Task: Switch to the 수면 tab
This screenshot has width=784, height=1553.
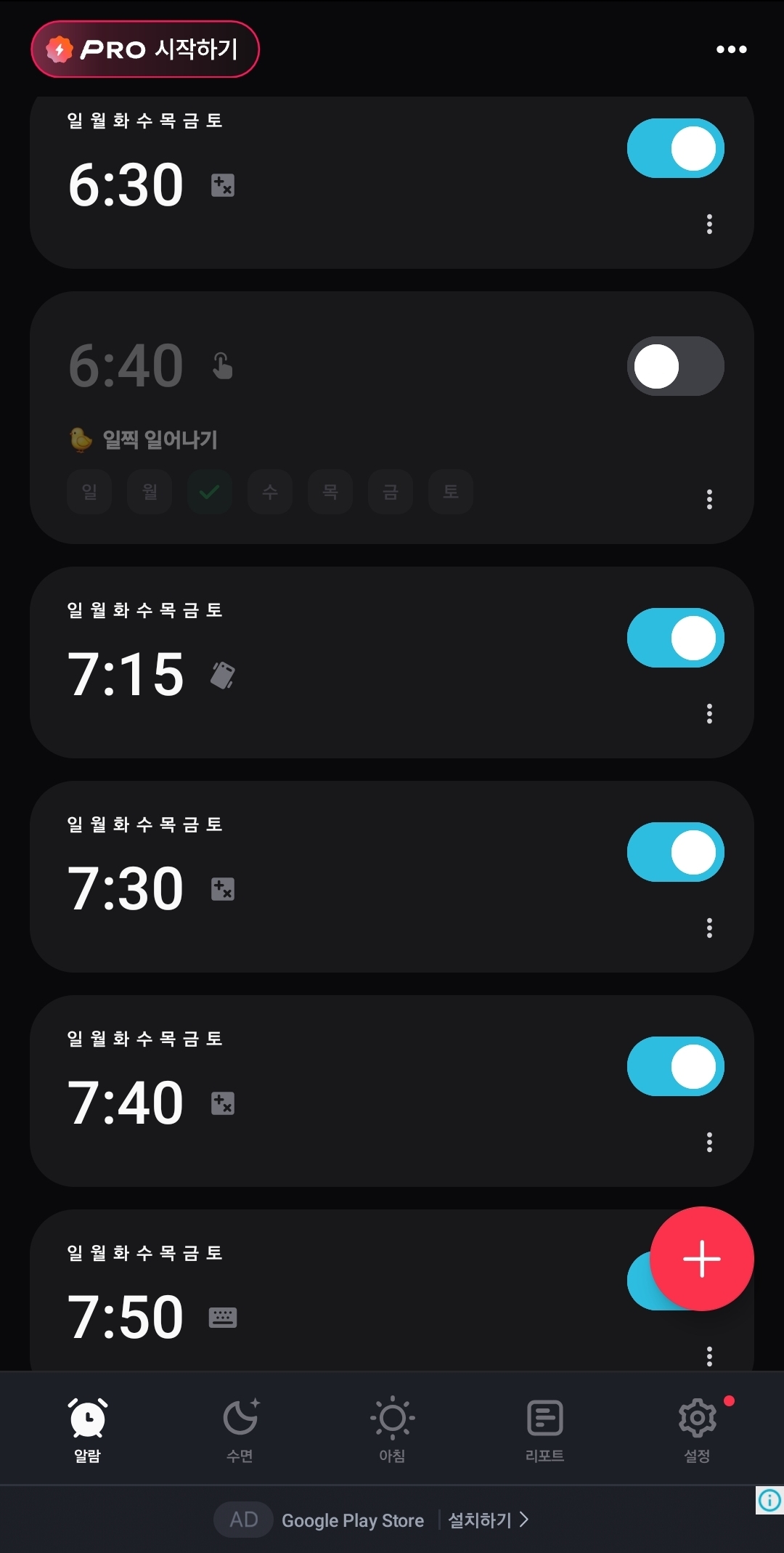Action: [240, 1429]
